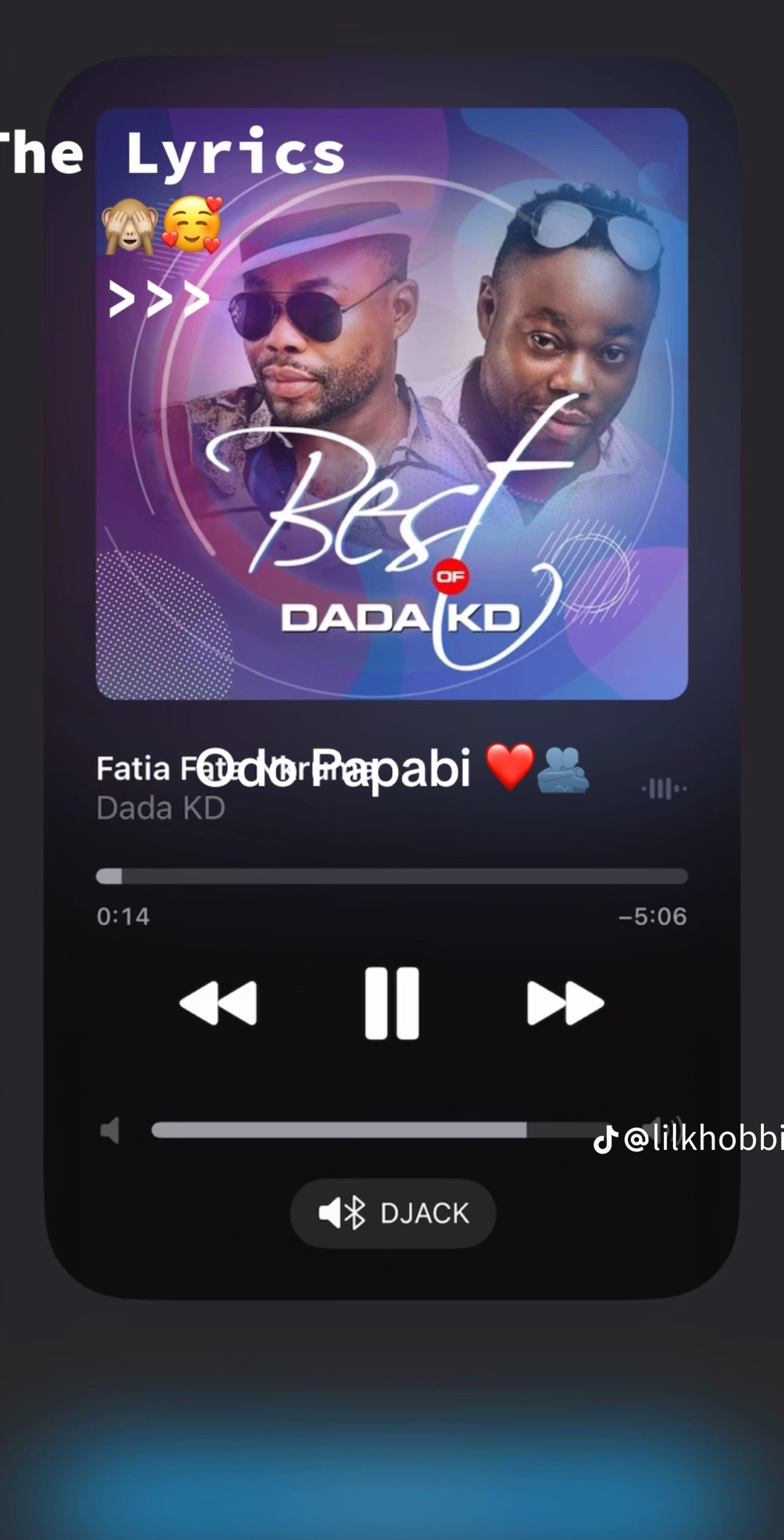The width and height of the screenshot is (784, 1540).
Task: Seek along the track progress bar
Action: coord(392,877)
